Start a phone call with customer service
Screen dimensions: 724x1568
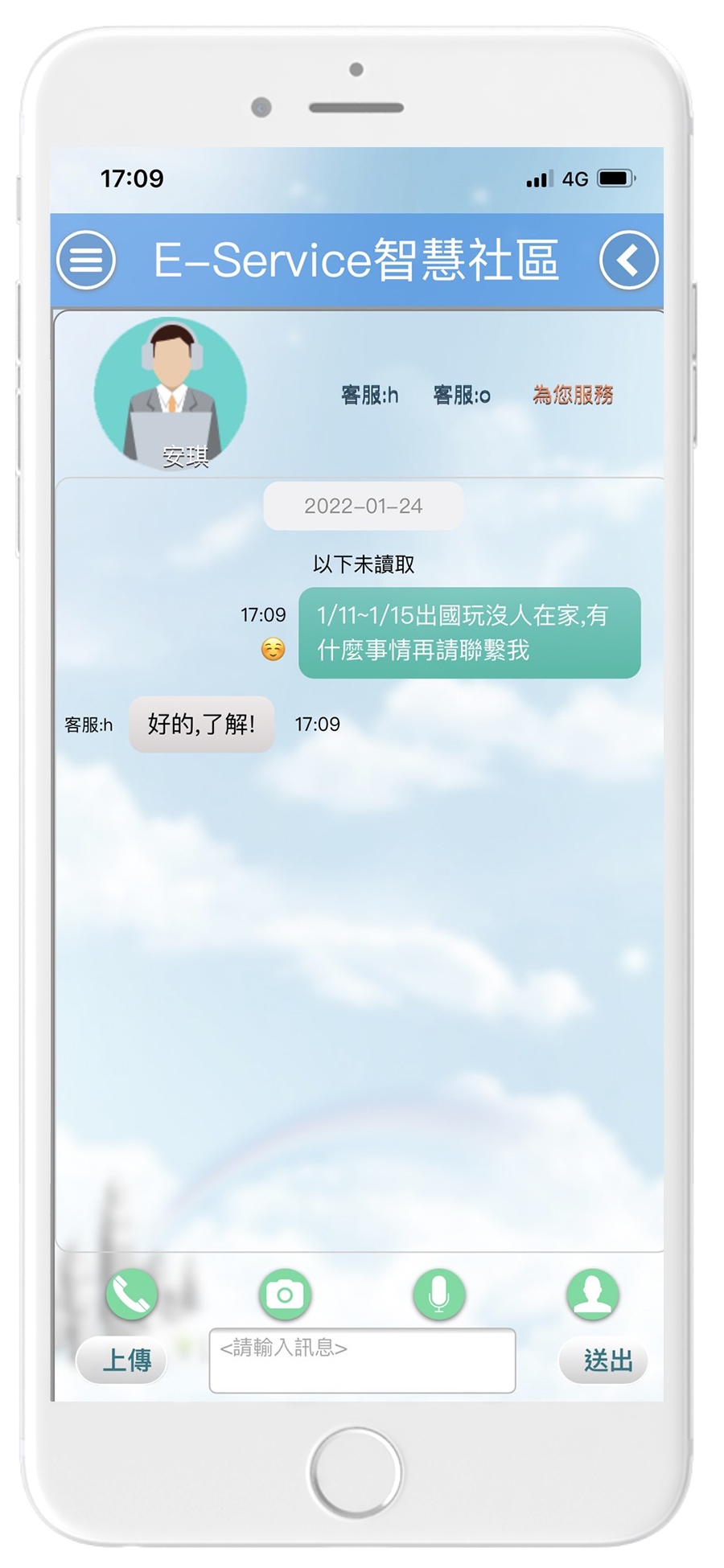[132, 1294]
